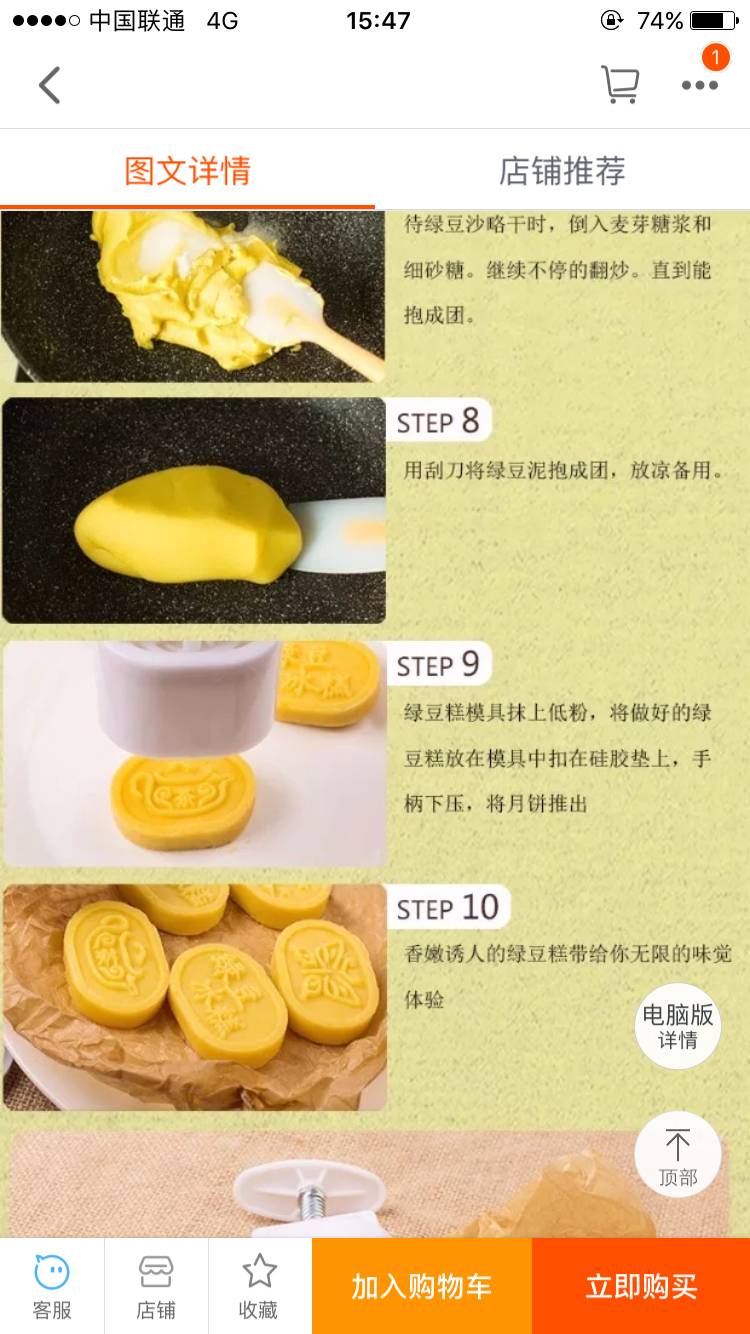Add item to favorites with 收藏
This screenshot has height=1334, width=750.
[259, 1286]
